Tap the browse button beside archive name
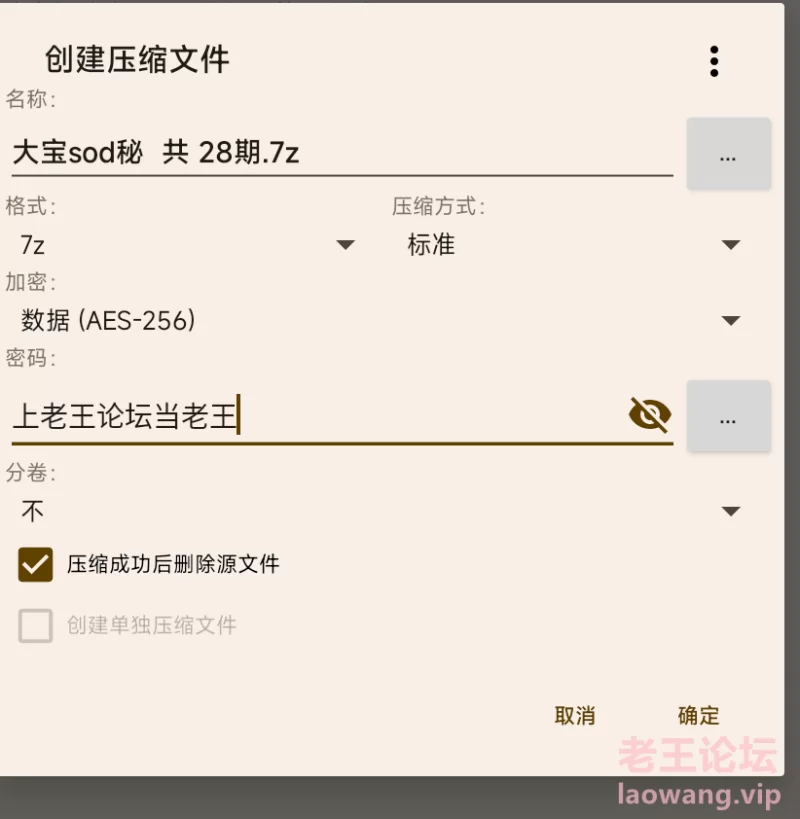This screenshot has height=819, width=800. click(x=728, y=154)
